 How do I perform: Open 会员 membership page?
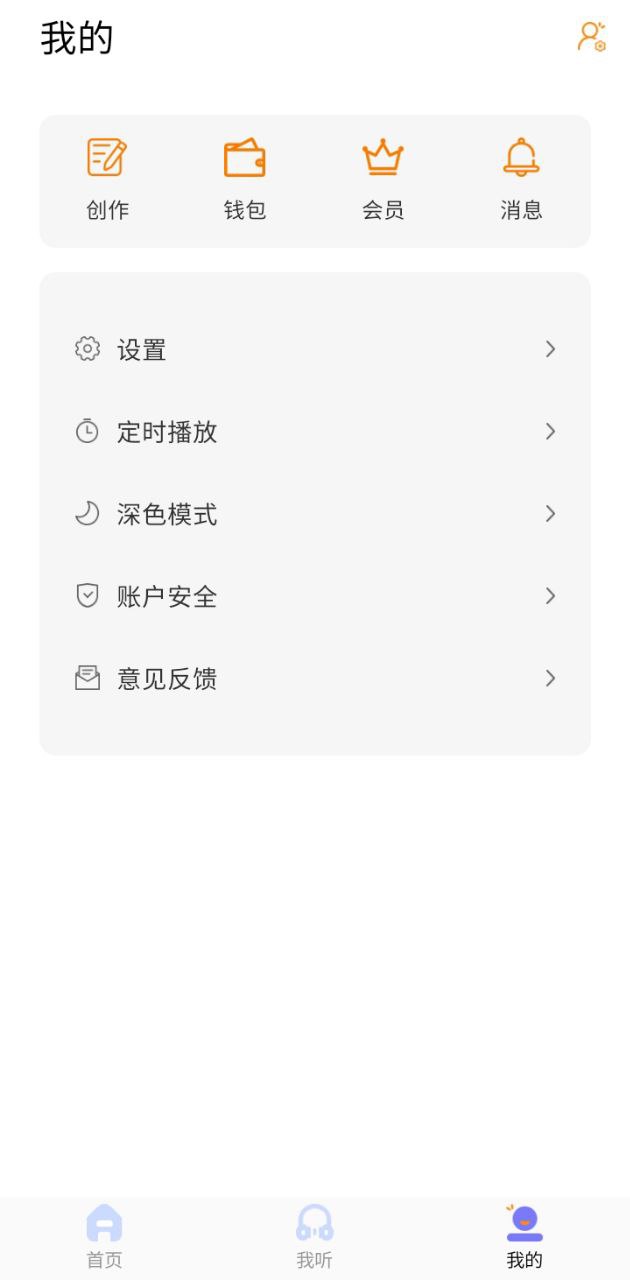pyautogui.click(x=383, y=180)
